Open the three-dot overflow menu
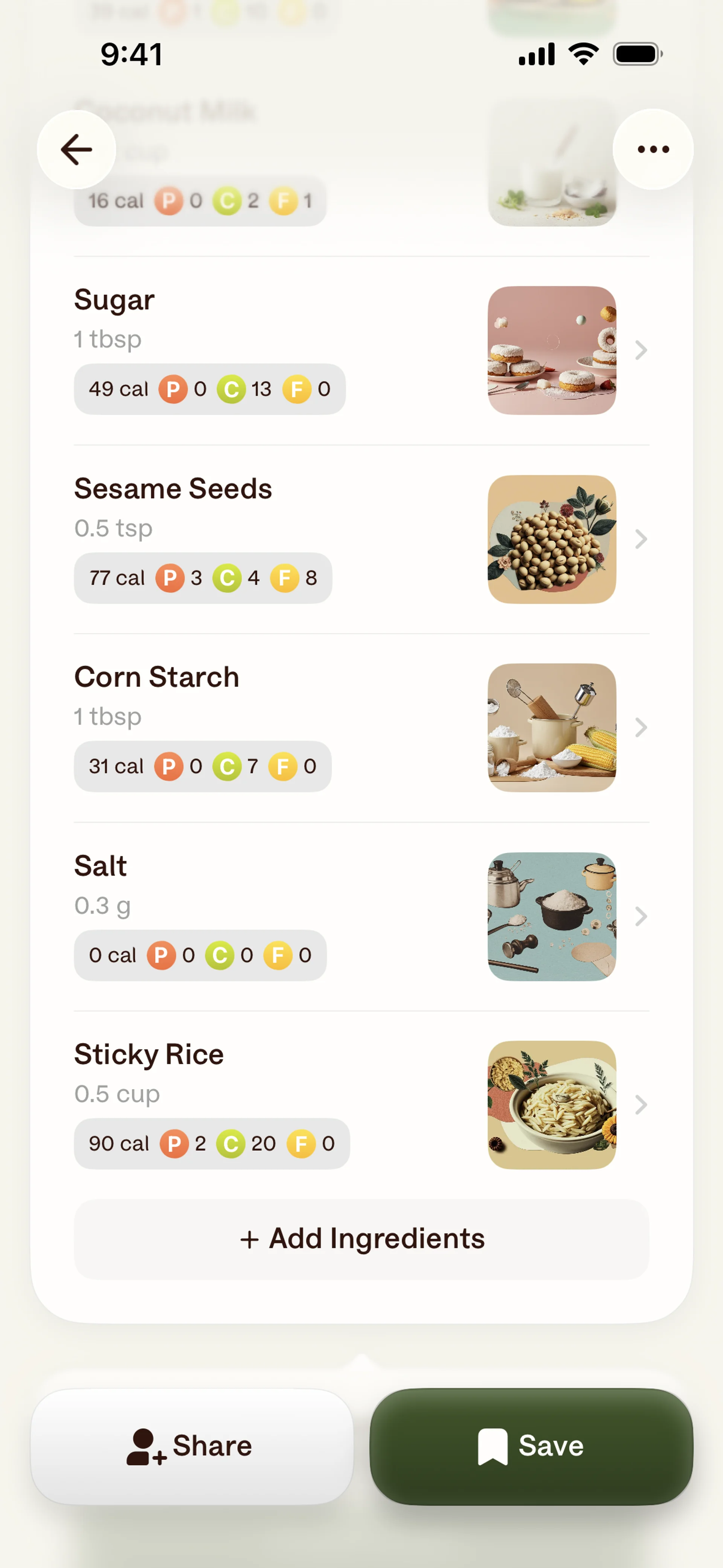 pyautogui.click(x=653, y=150)
